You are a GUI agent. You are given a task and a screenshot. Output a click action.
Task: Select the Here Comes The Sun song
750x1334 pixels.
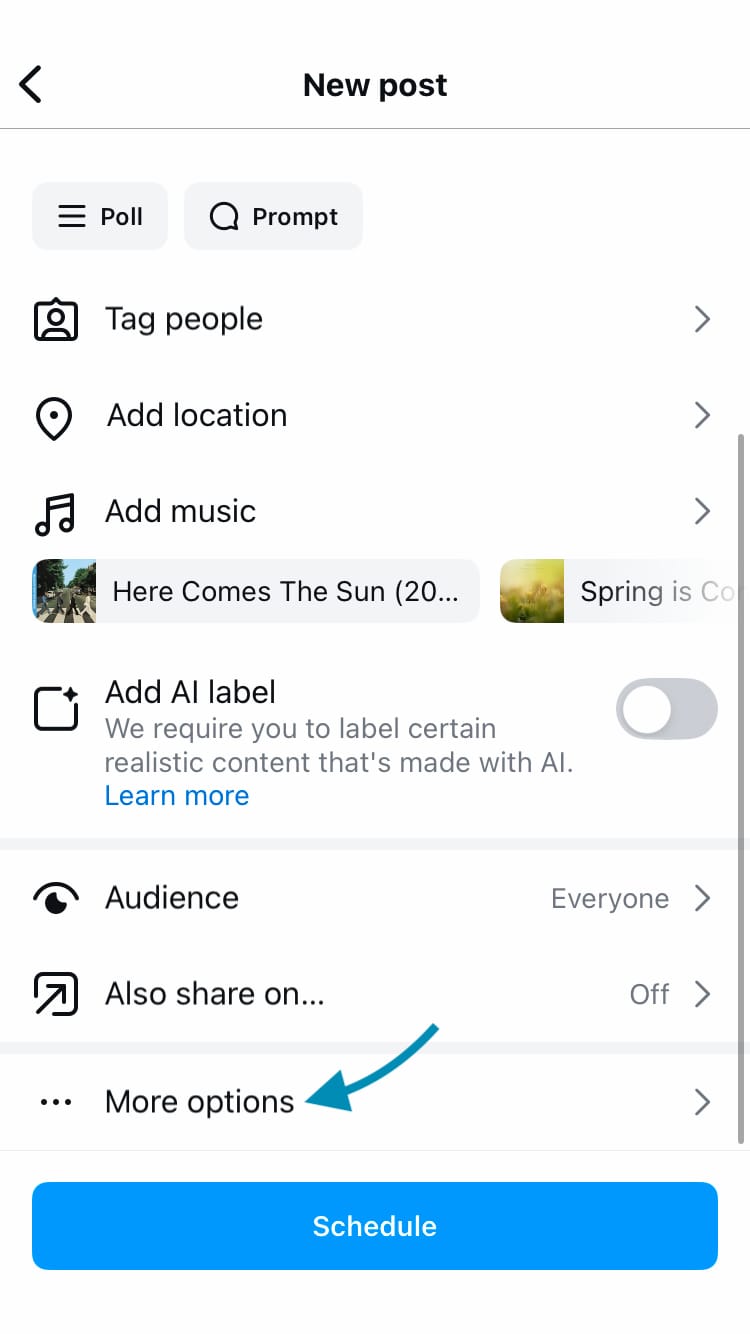click(x=256, y=591)
